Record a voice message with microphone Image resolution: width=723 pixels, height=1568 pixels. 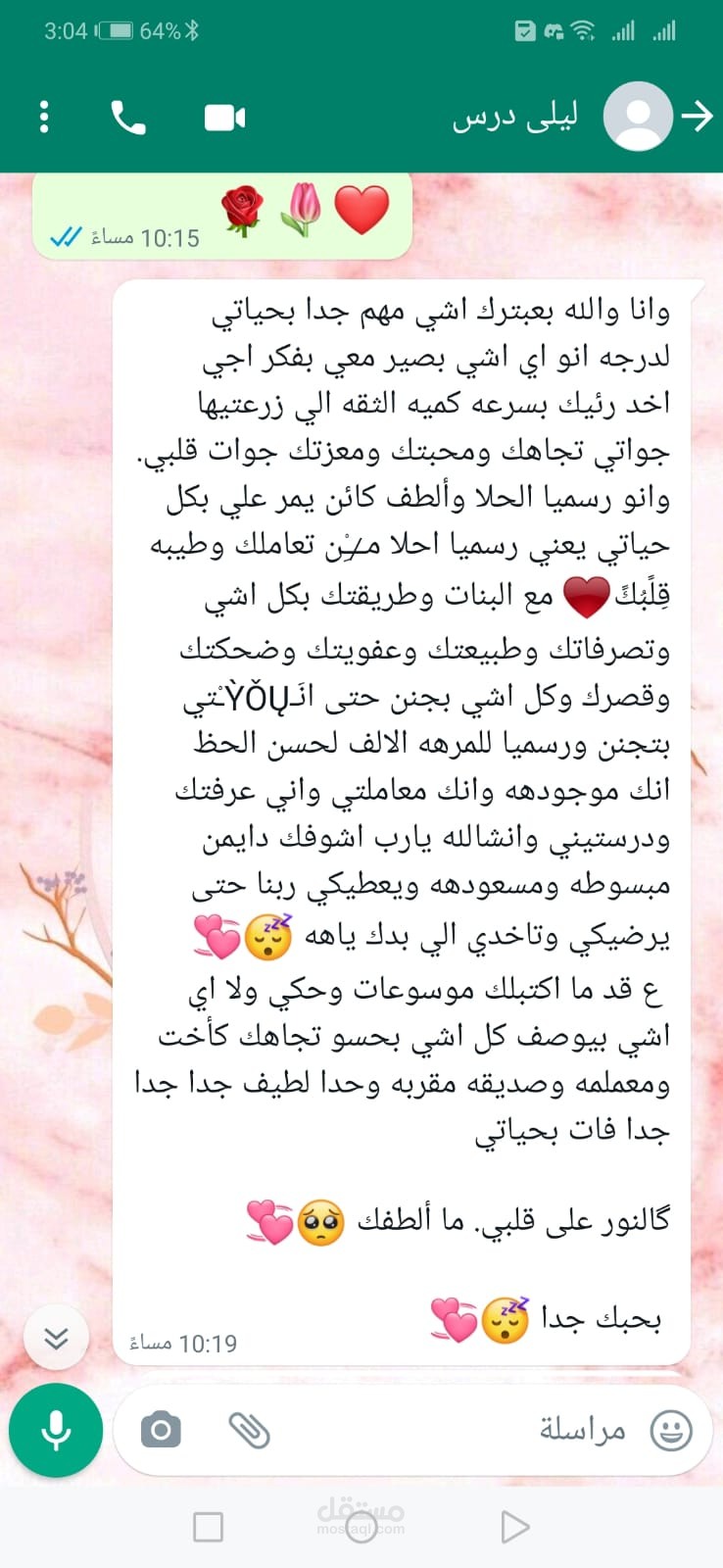click(x=56, y=1430)
